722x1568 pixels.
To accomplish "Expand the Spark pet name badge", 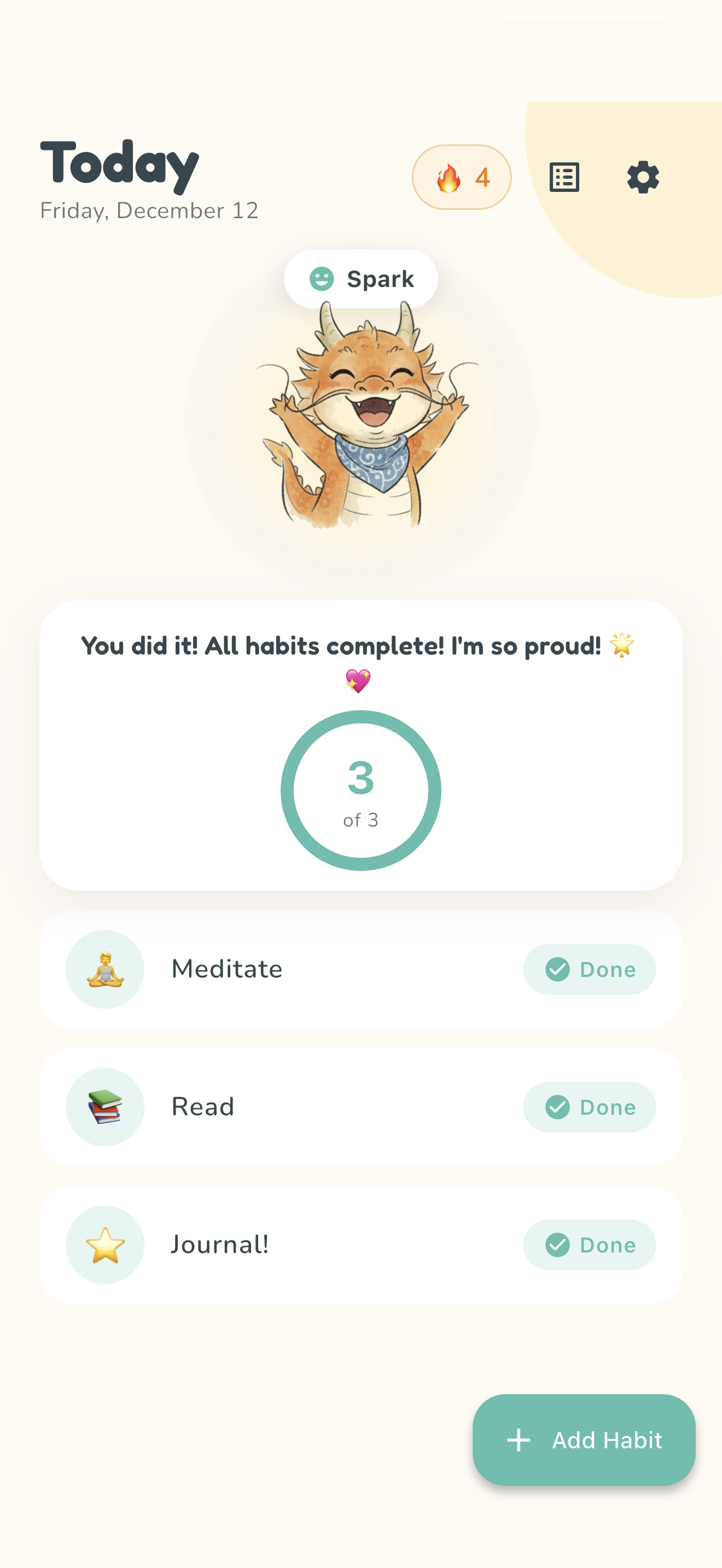I will click(360, 278).
